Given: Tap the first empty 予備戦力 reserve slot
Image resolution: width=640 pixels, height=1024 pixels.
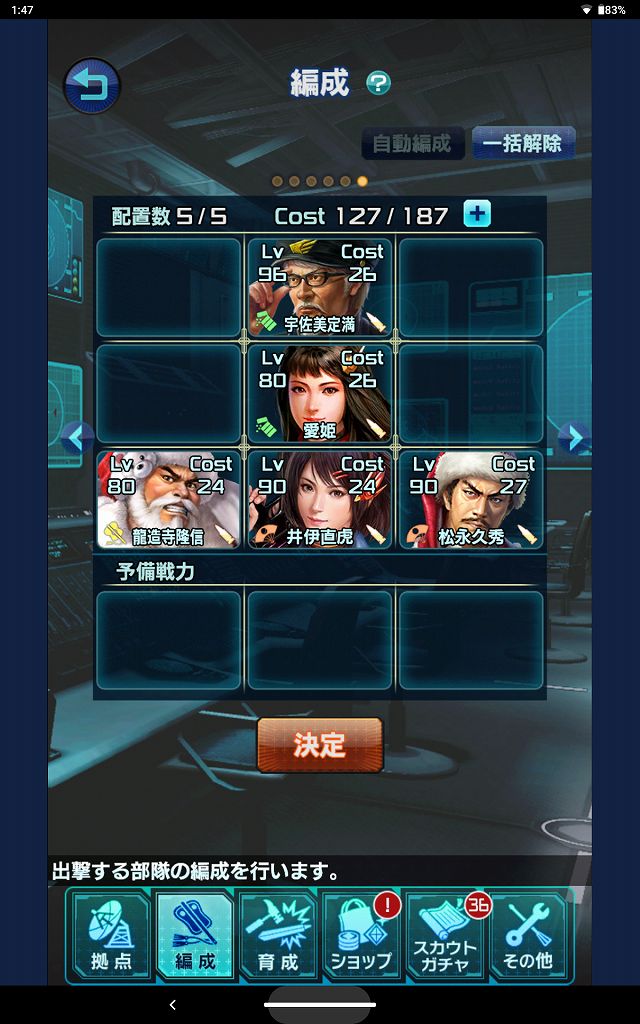Looking at the screenshot, I should 168,641.
